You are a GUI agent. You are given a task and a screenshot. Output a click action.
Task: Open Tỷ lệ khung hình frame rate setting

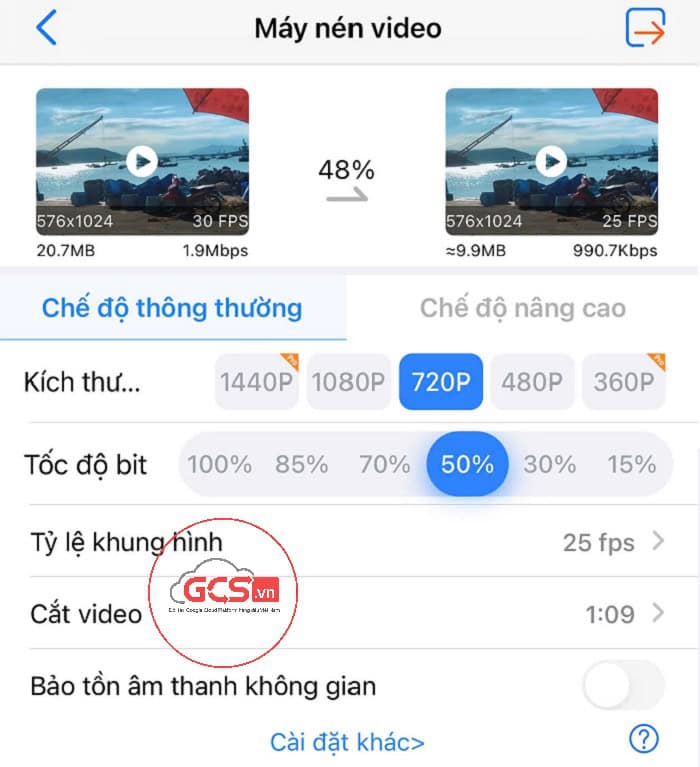(x=348, y=542)
